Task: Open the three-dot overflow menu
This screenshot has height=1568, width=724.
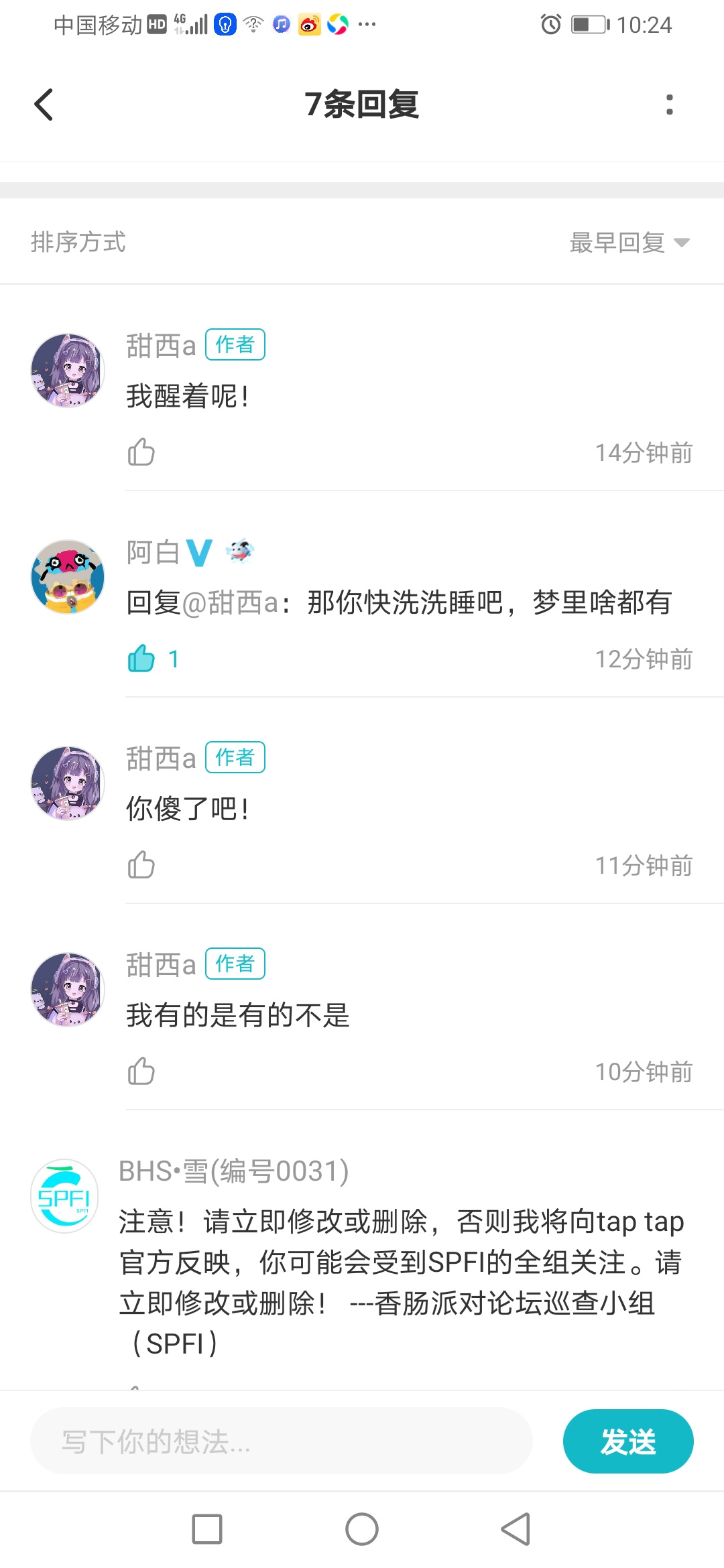Action: 669,105
